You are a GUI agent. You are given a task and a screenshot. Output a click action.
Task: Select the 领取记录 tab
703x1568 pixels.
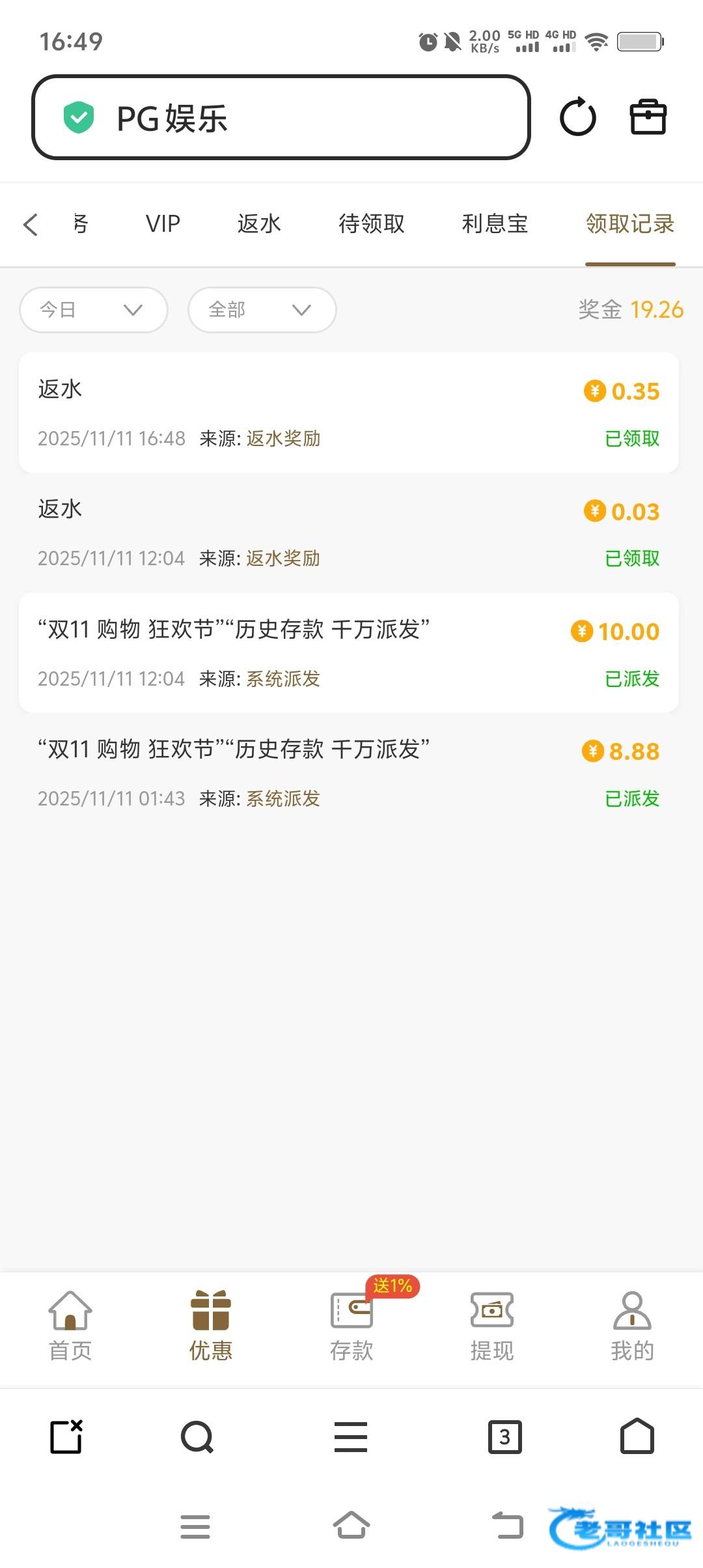coord(629,224)
